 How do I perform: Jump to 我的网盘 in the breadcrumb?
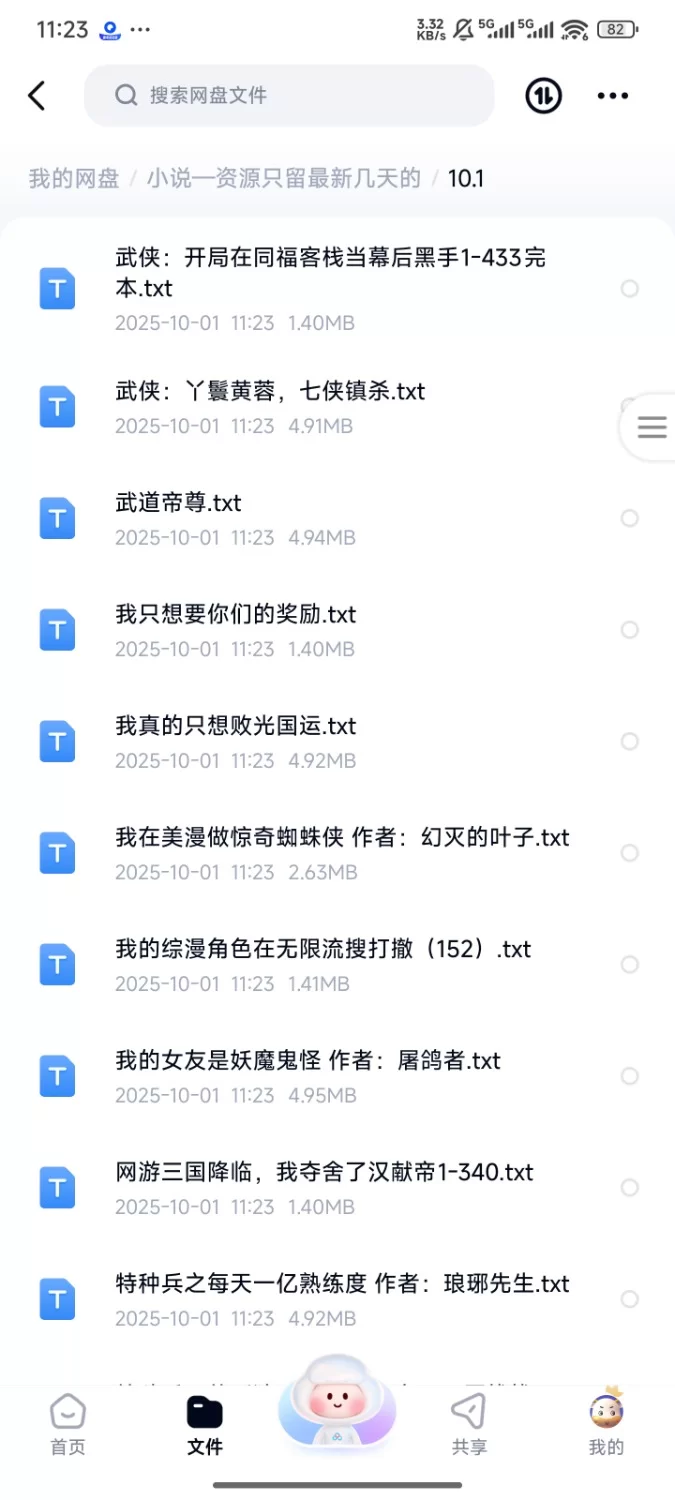point(74,179)
